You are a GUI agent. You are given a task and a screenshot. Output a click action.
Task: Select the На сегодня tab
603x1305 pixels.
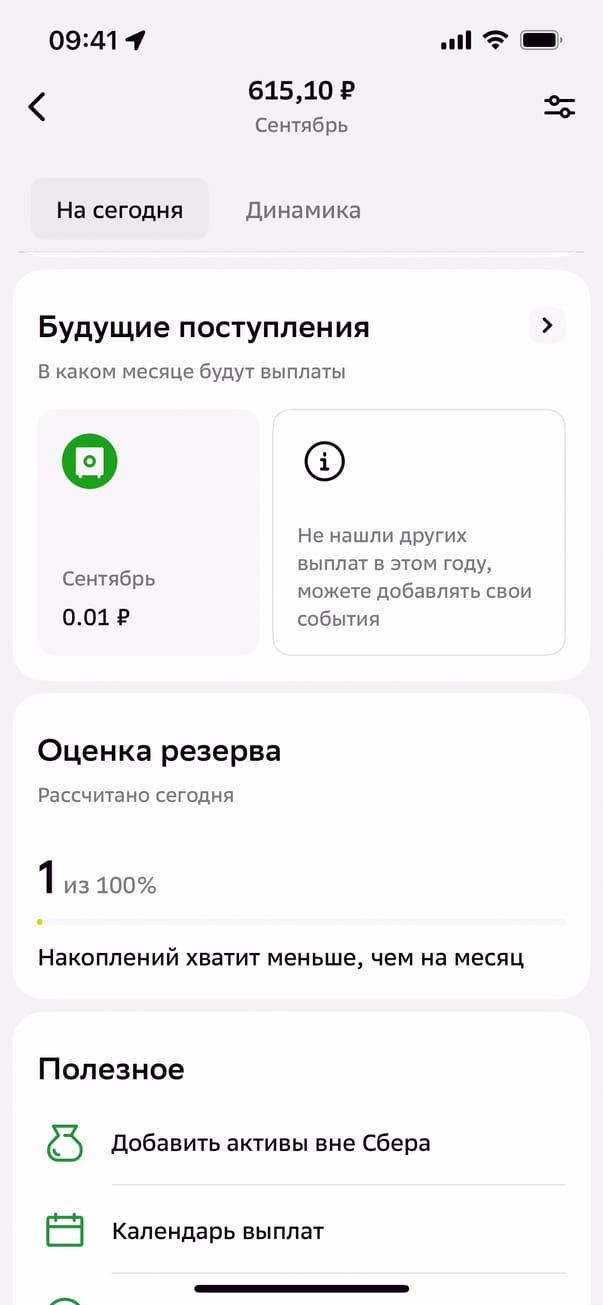119,210
